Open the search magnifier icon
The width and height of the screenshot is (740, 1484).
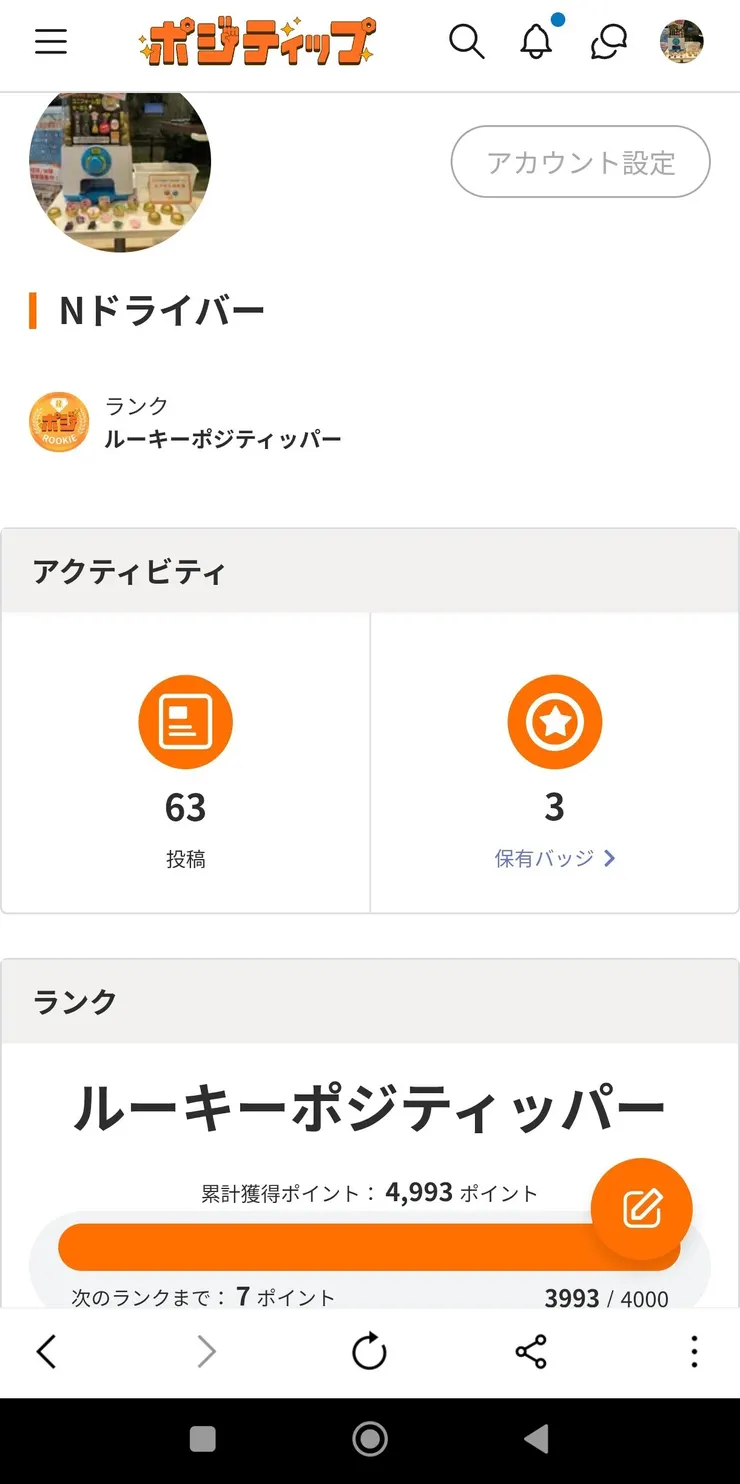tap(466, 42)
